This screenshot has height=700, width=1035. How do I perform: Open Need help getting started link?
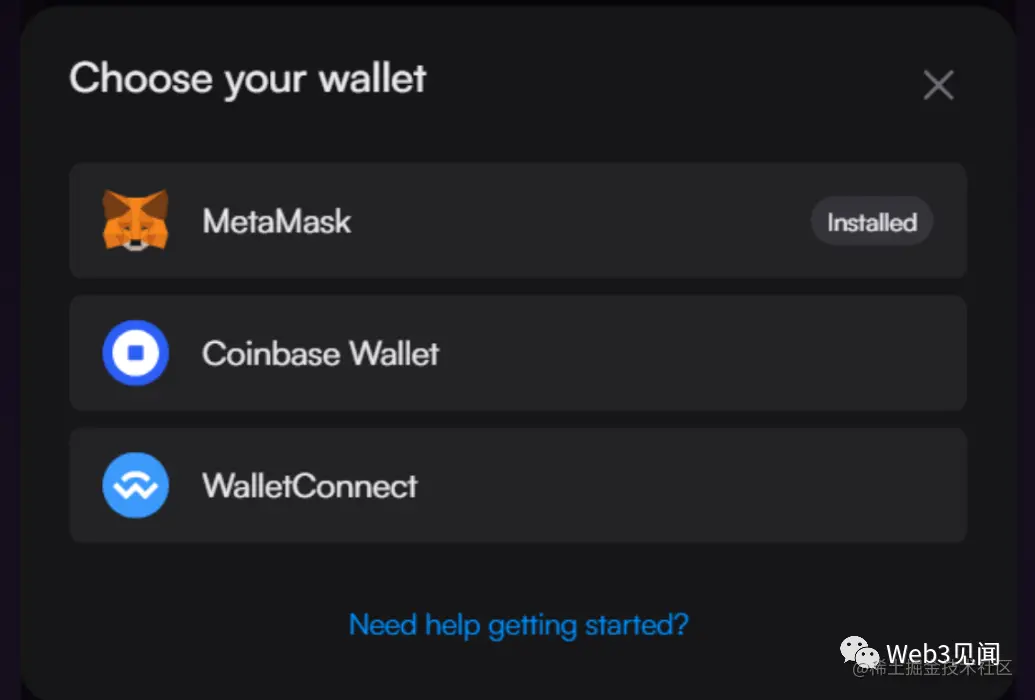tap(518, 625)
